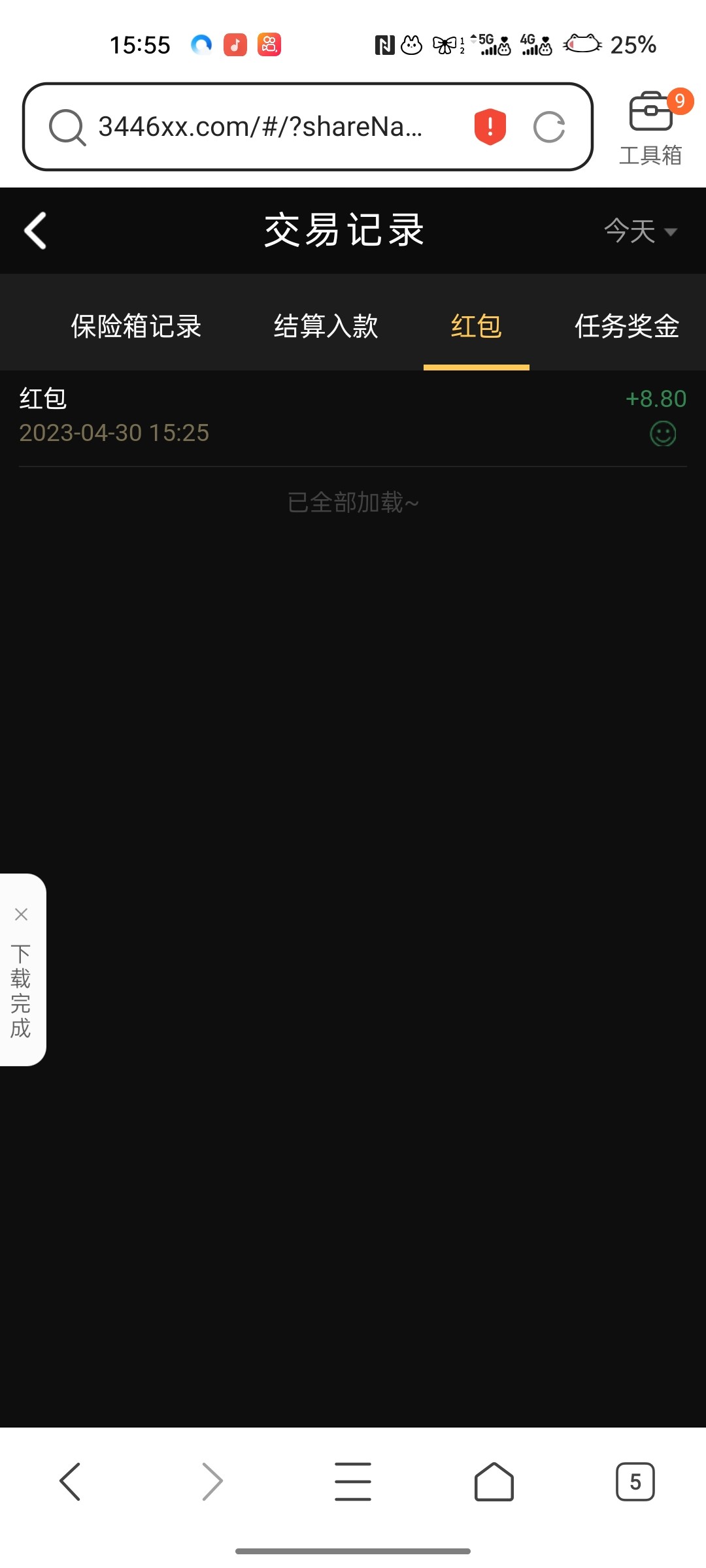Viewport: 706px width, 1568px height.
Task: Dismiss the 下载完成 side notice
Action: coord(21,914)
